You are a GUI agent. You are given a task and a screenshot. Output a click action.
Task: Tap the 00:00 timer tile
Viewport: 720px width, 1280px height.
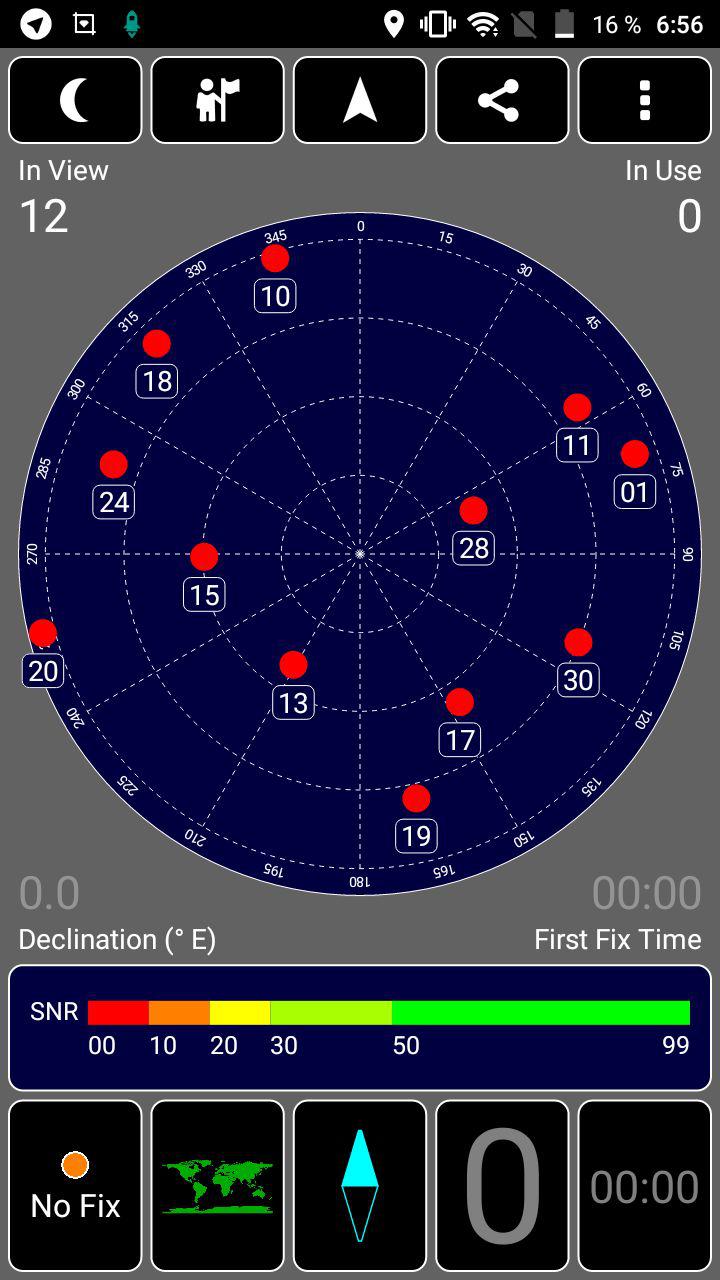point(645,1186)
